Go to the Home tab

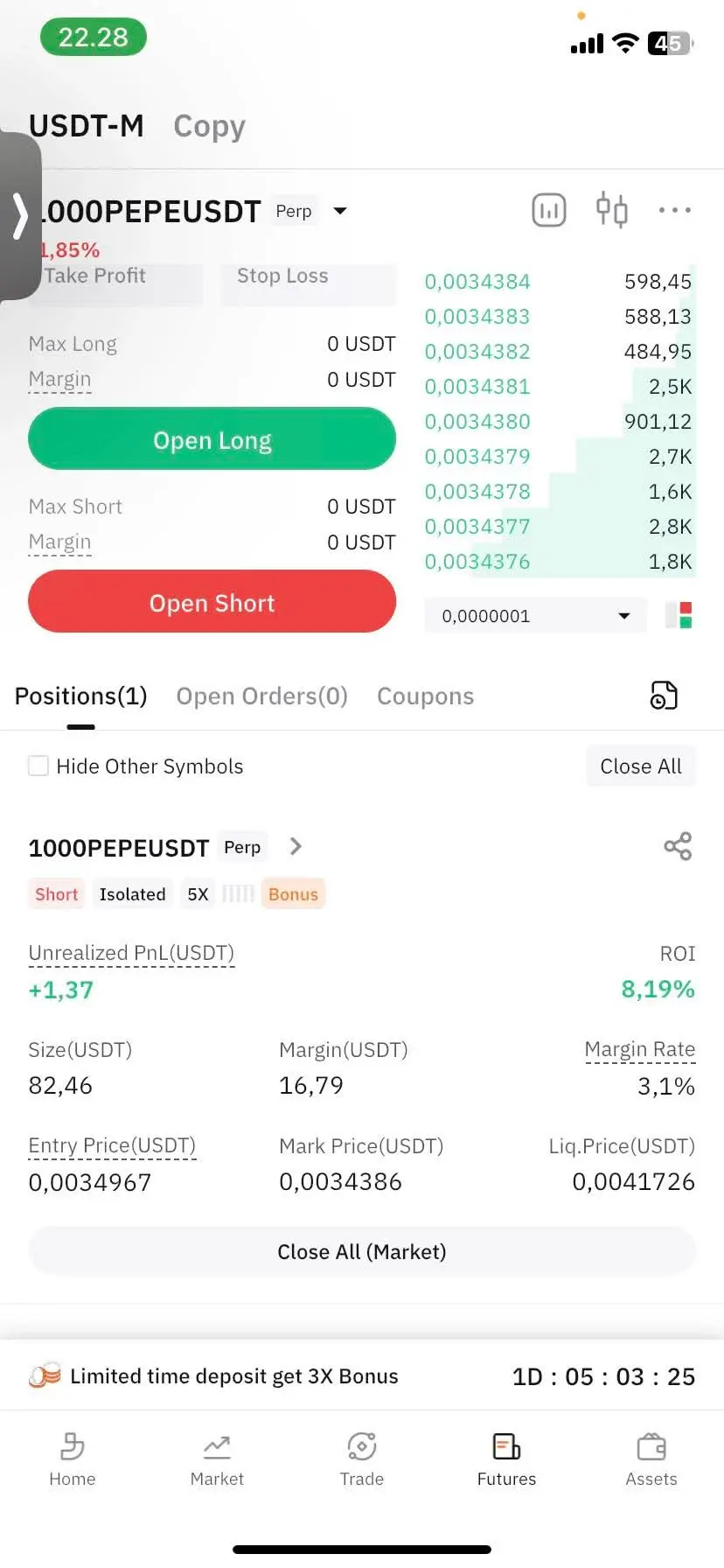point(72,1459)
